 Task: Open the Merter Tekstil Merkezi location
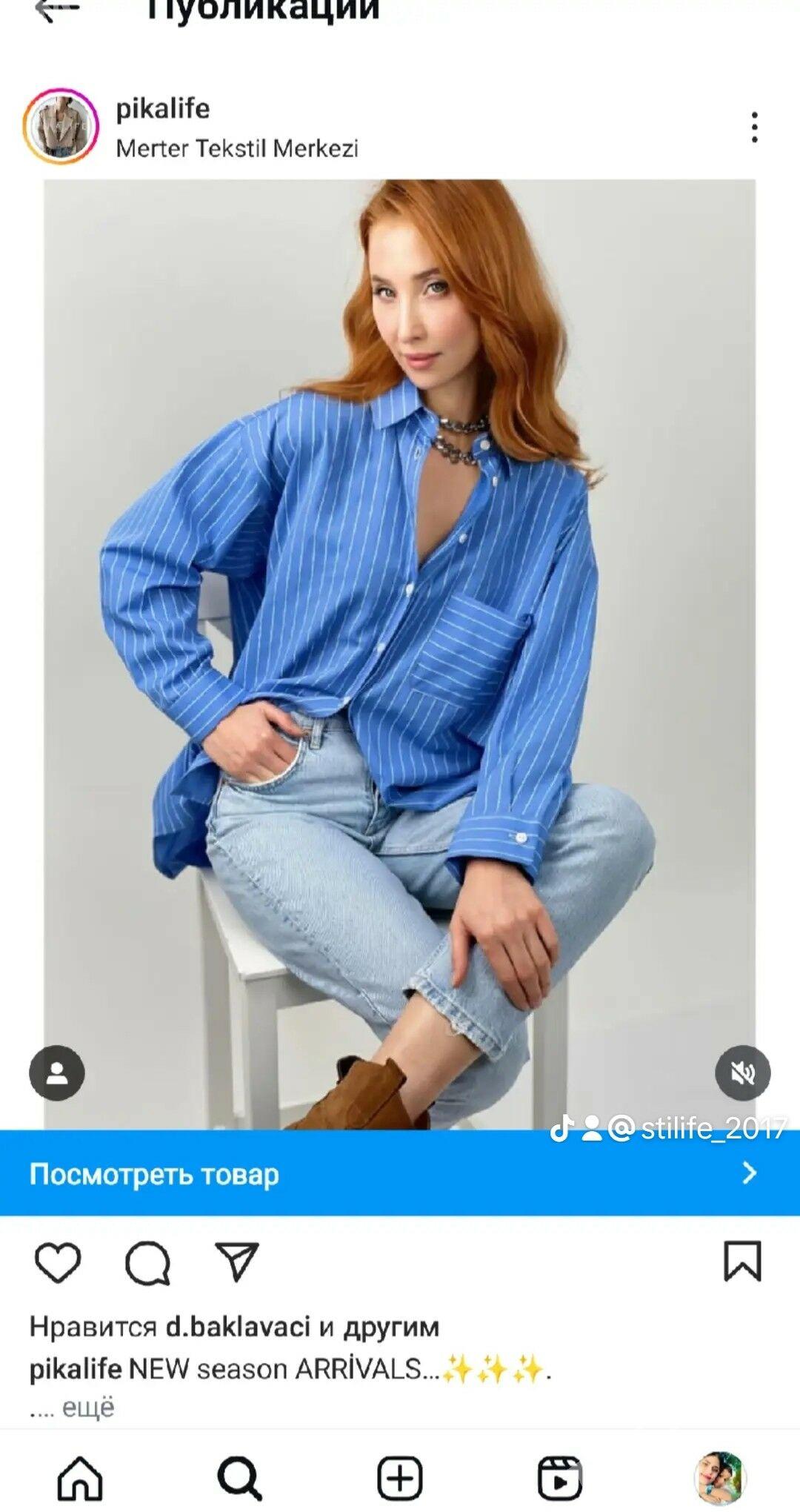pos(237,149)
